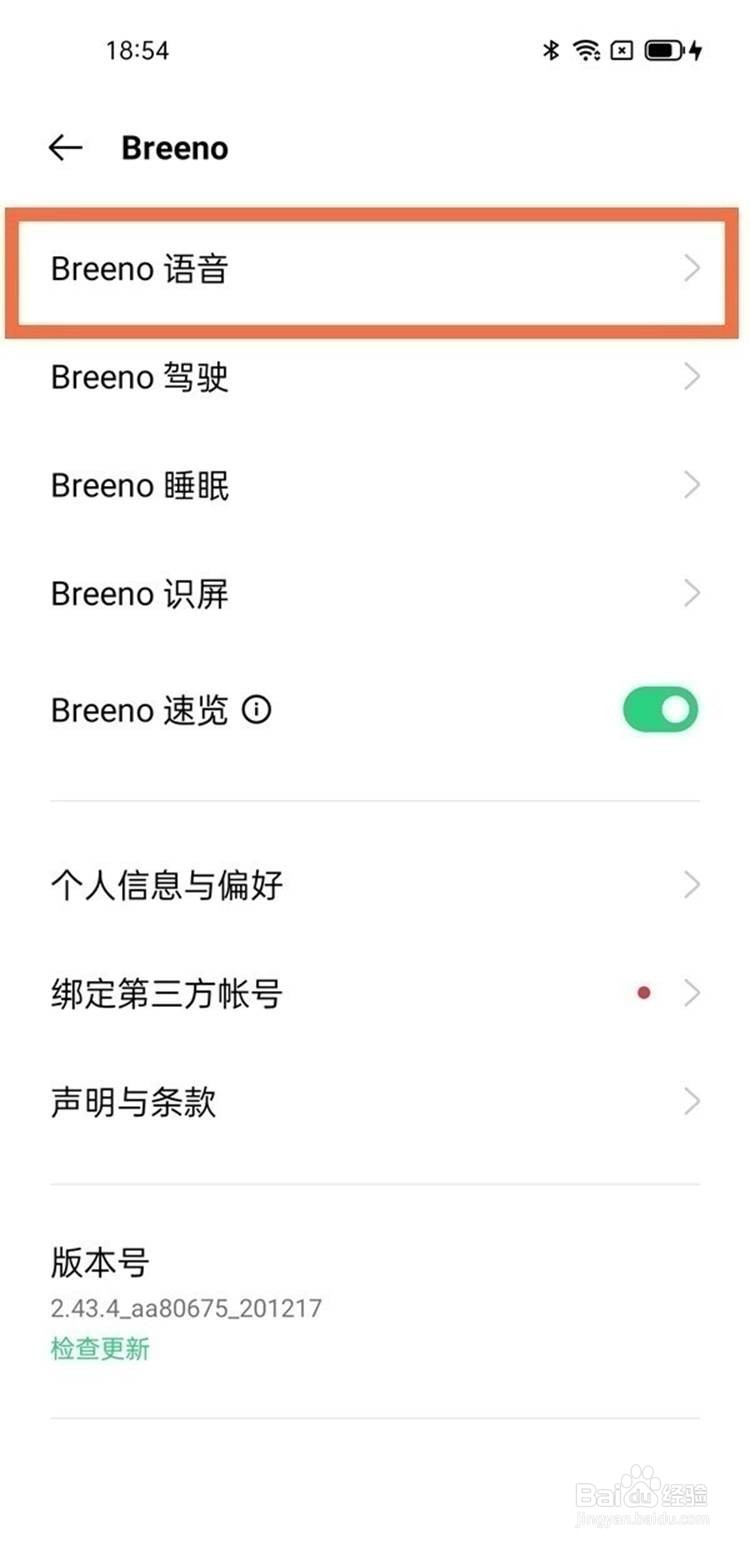Tap the 检查更新 link
Viewport: 750px width, 1545px height.
[100, 1349]
